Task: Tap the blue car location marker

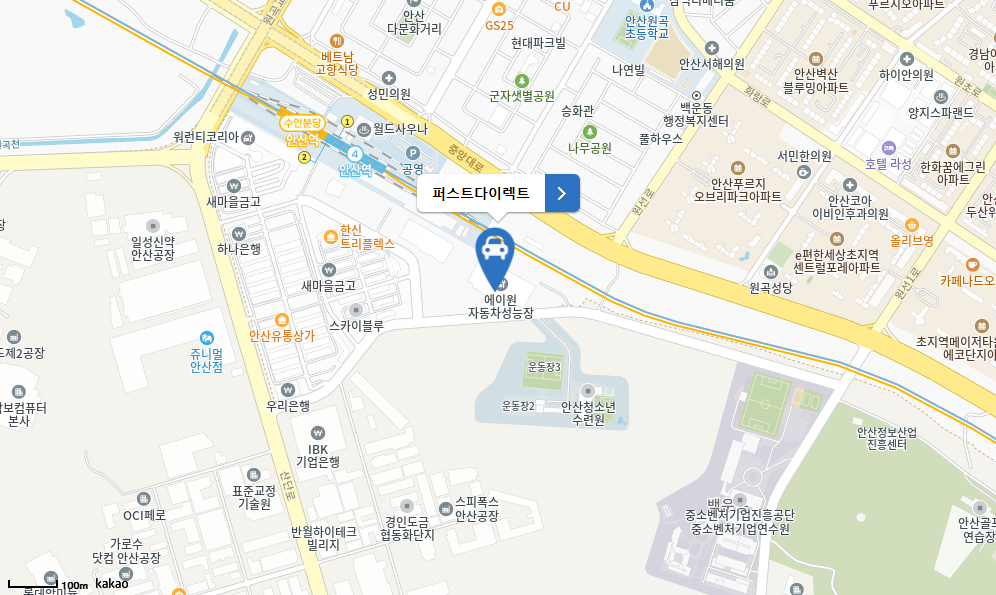Action: (x=494, y=251)
